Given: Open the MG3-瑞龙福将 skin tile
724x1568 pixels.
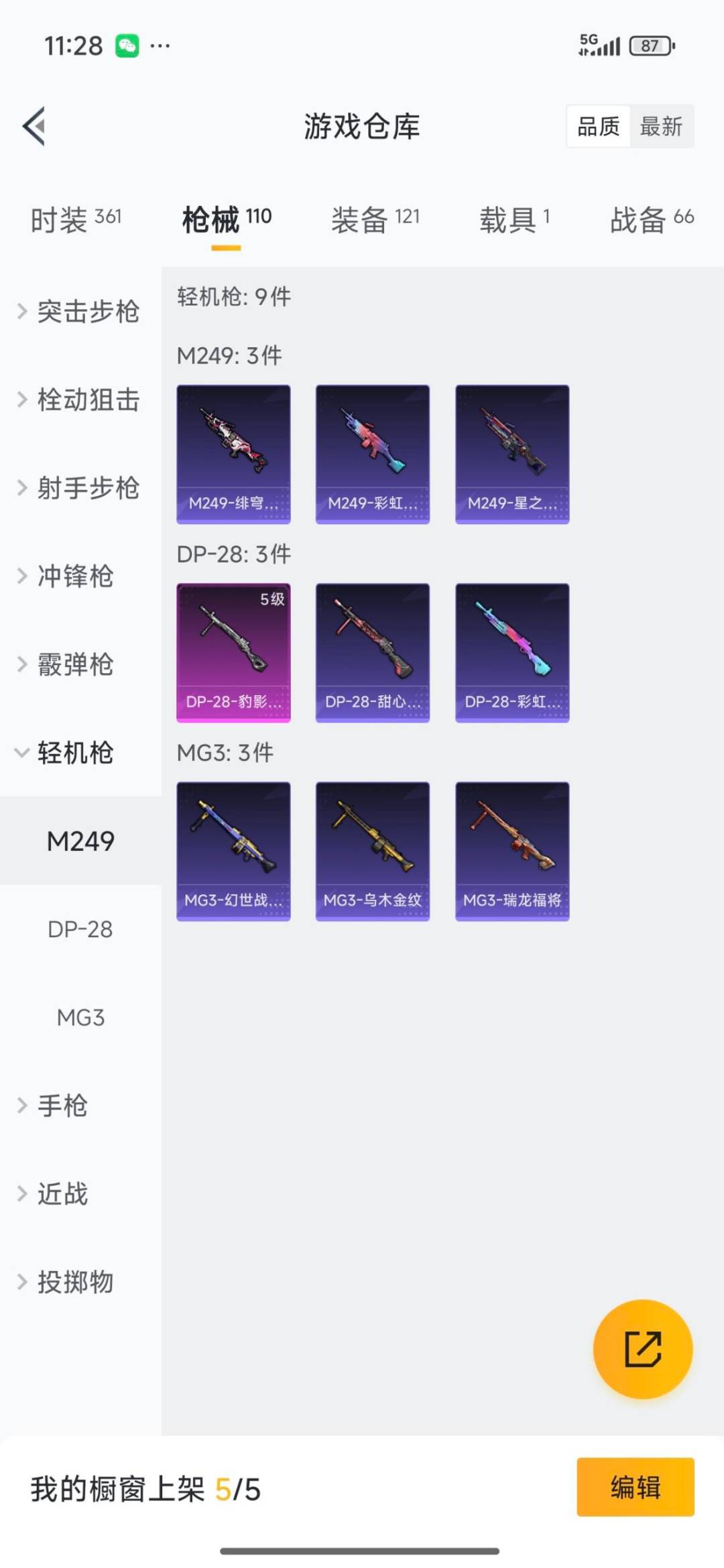Looking at the screenshot, I should (x=512, y=851).
